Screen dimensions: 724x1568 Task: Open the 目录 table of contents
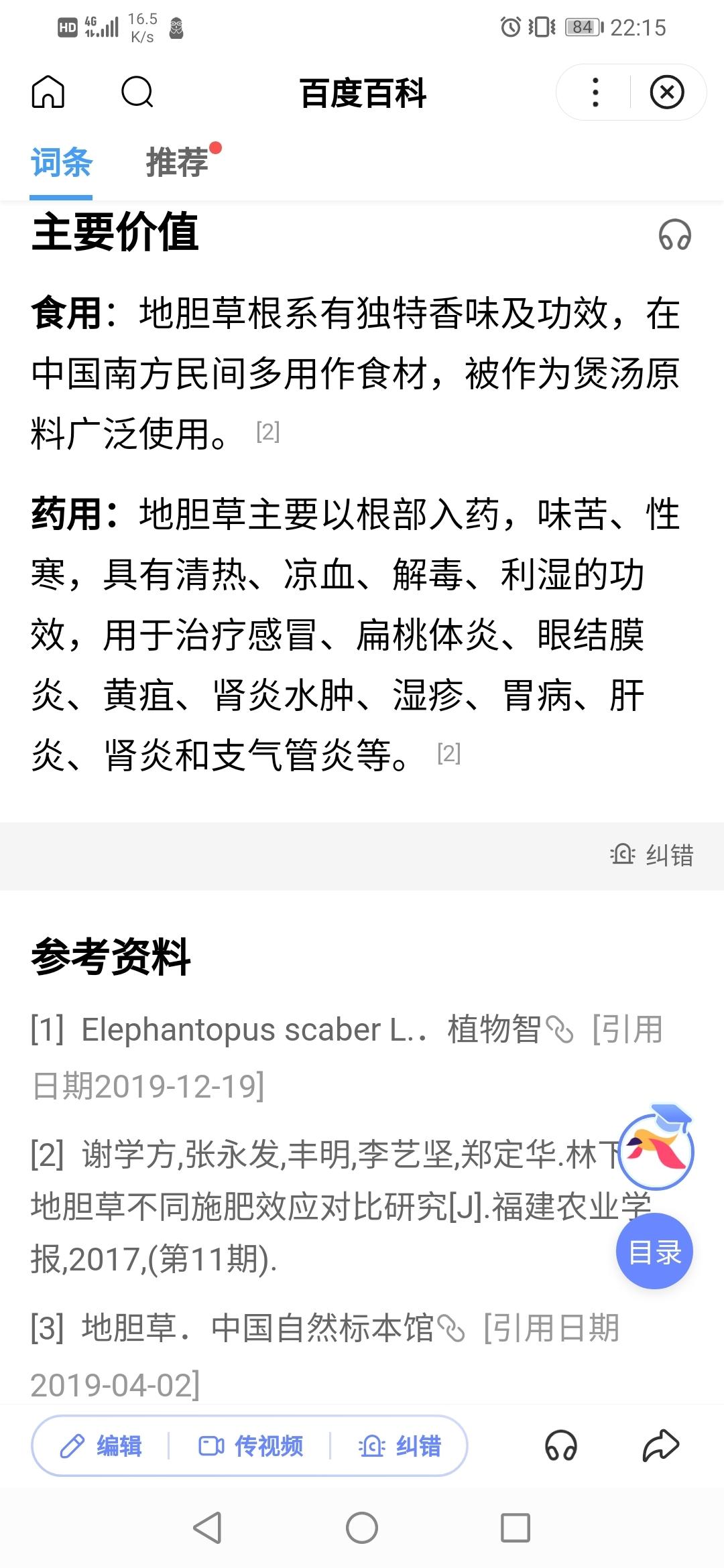click(x=654, y=1251)
